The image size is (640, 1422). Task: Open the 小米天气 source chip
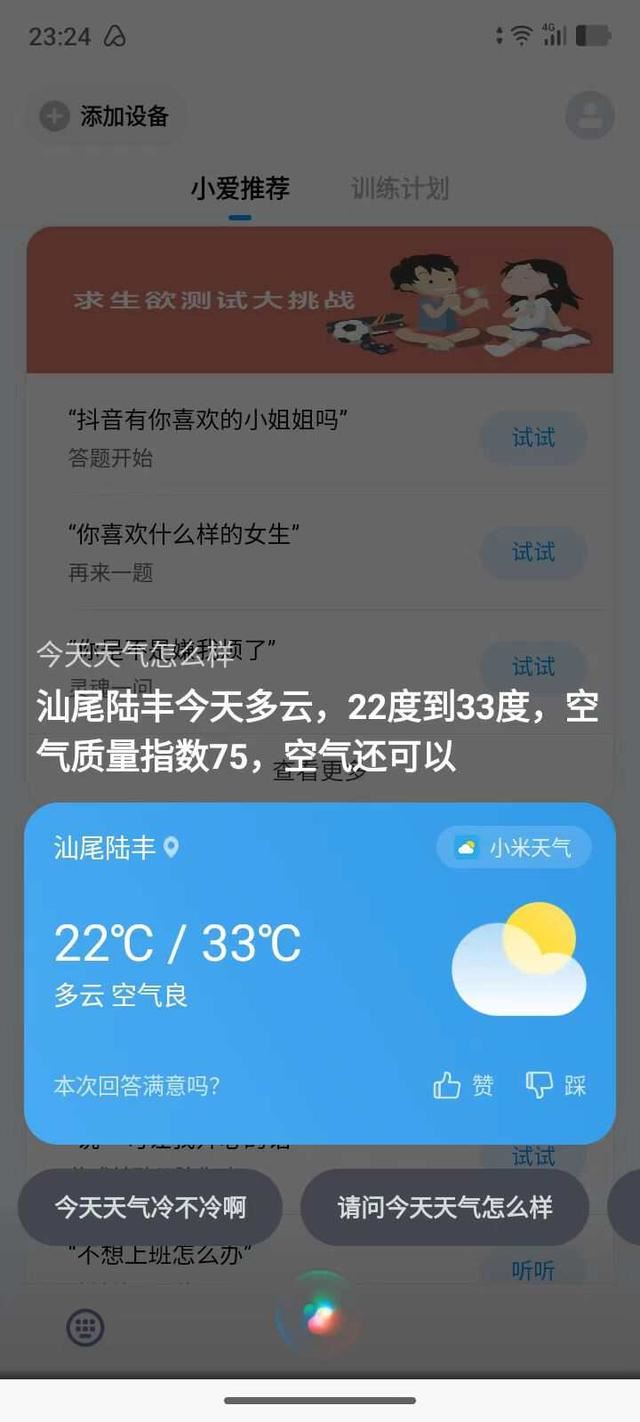(x=514, y=848)
